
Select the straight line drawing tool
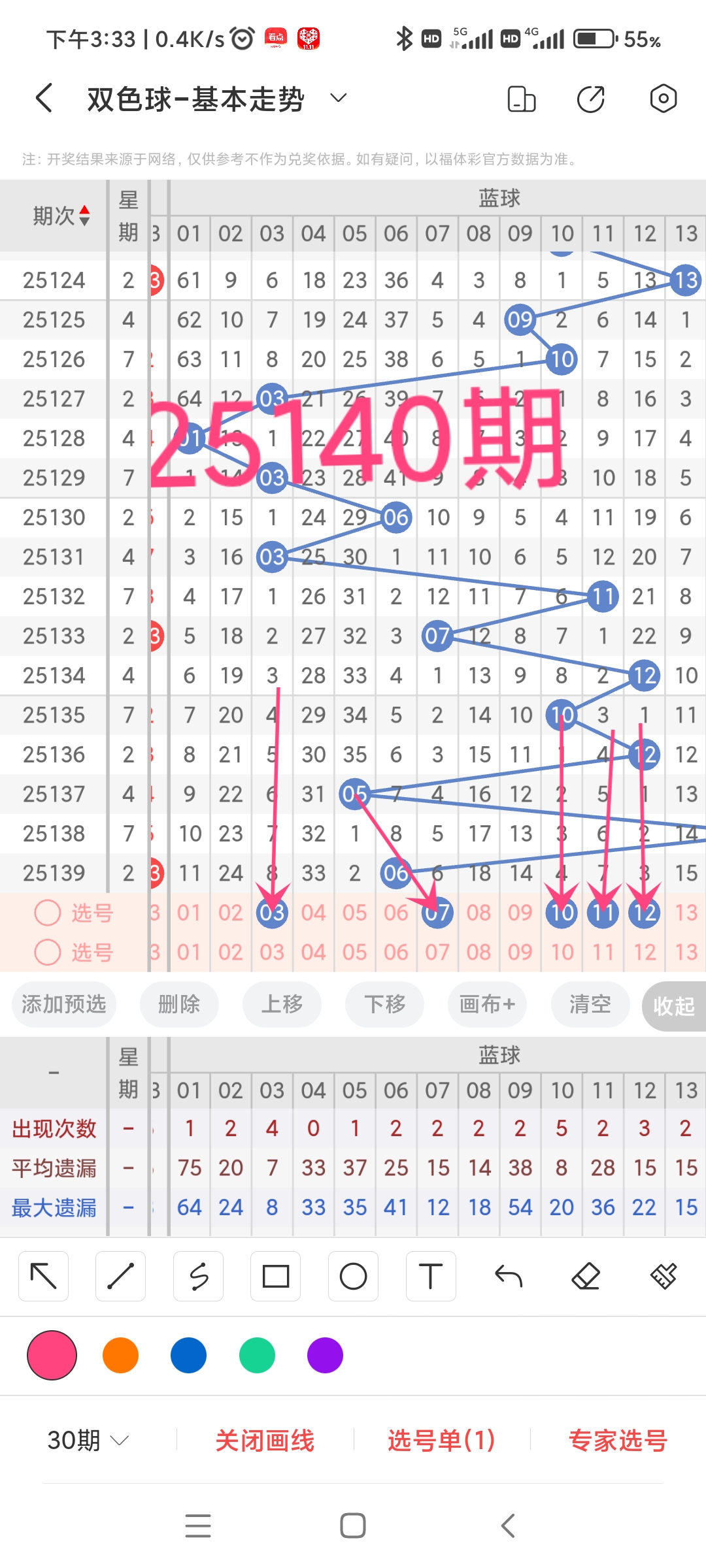click(x=120, y=1275)
